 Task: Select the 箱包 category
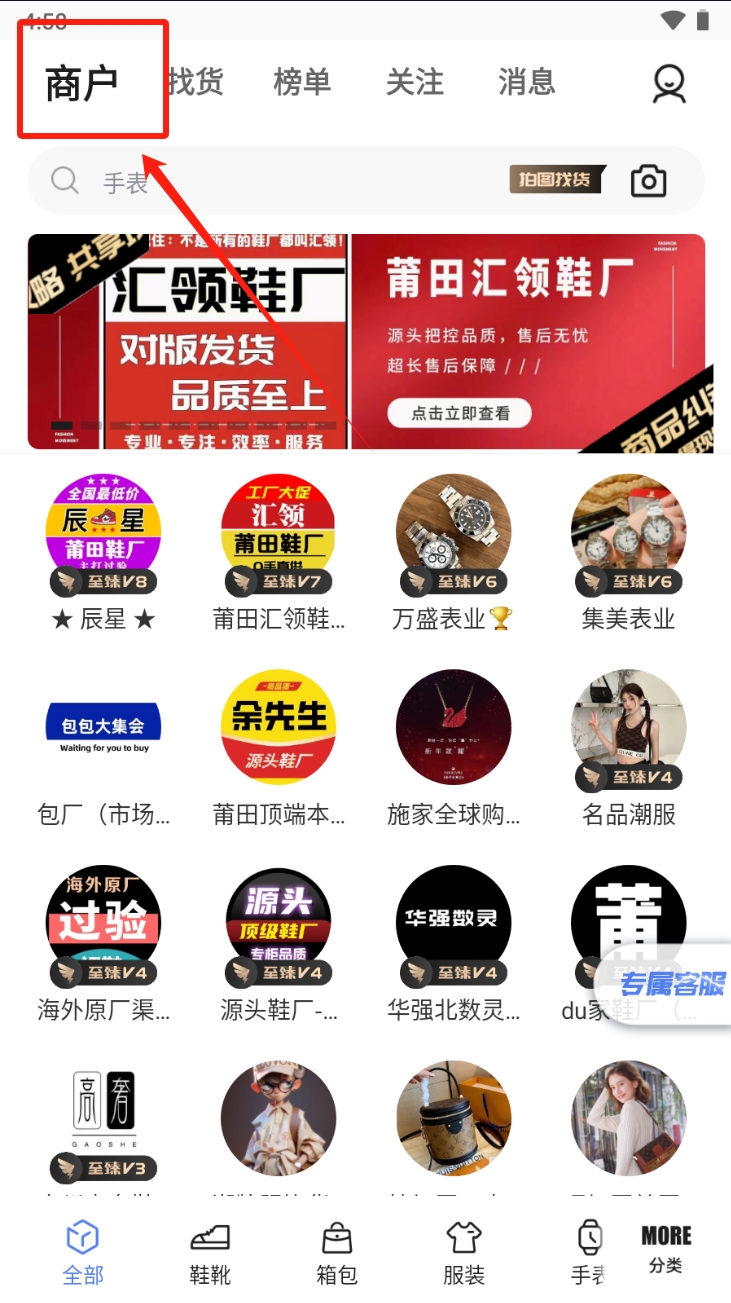337,1254
